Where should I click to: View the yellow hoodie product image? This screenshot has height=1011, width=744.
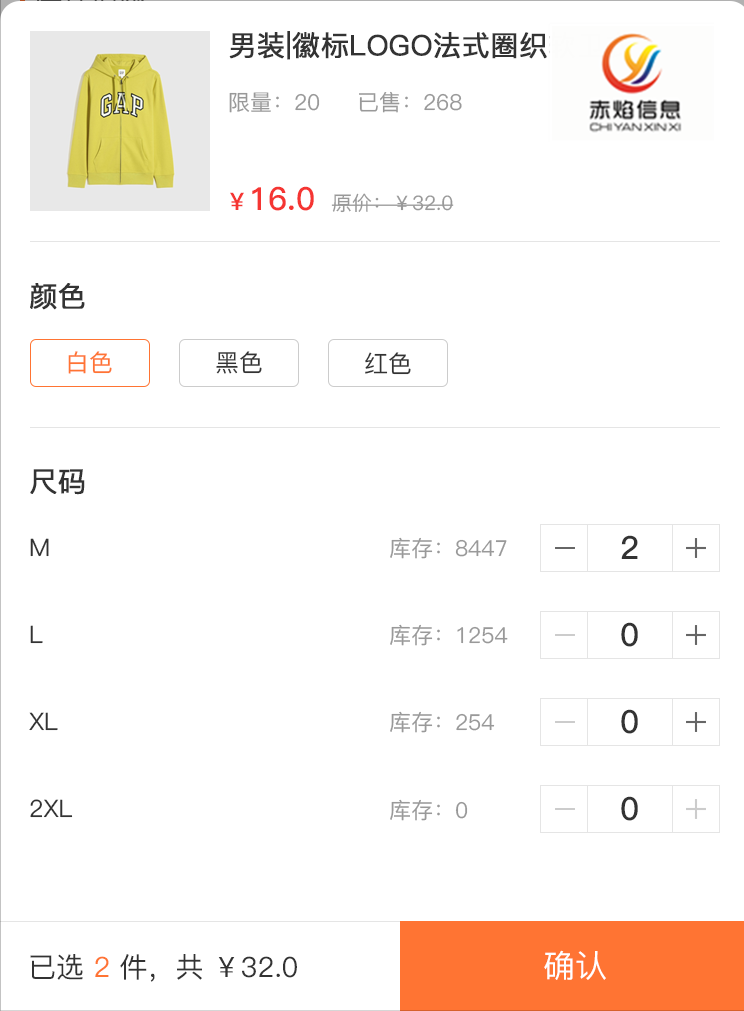click(120, 121)
